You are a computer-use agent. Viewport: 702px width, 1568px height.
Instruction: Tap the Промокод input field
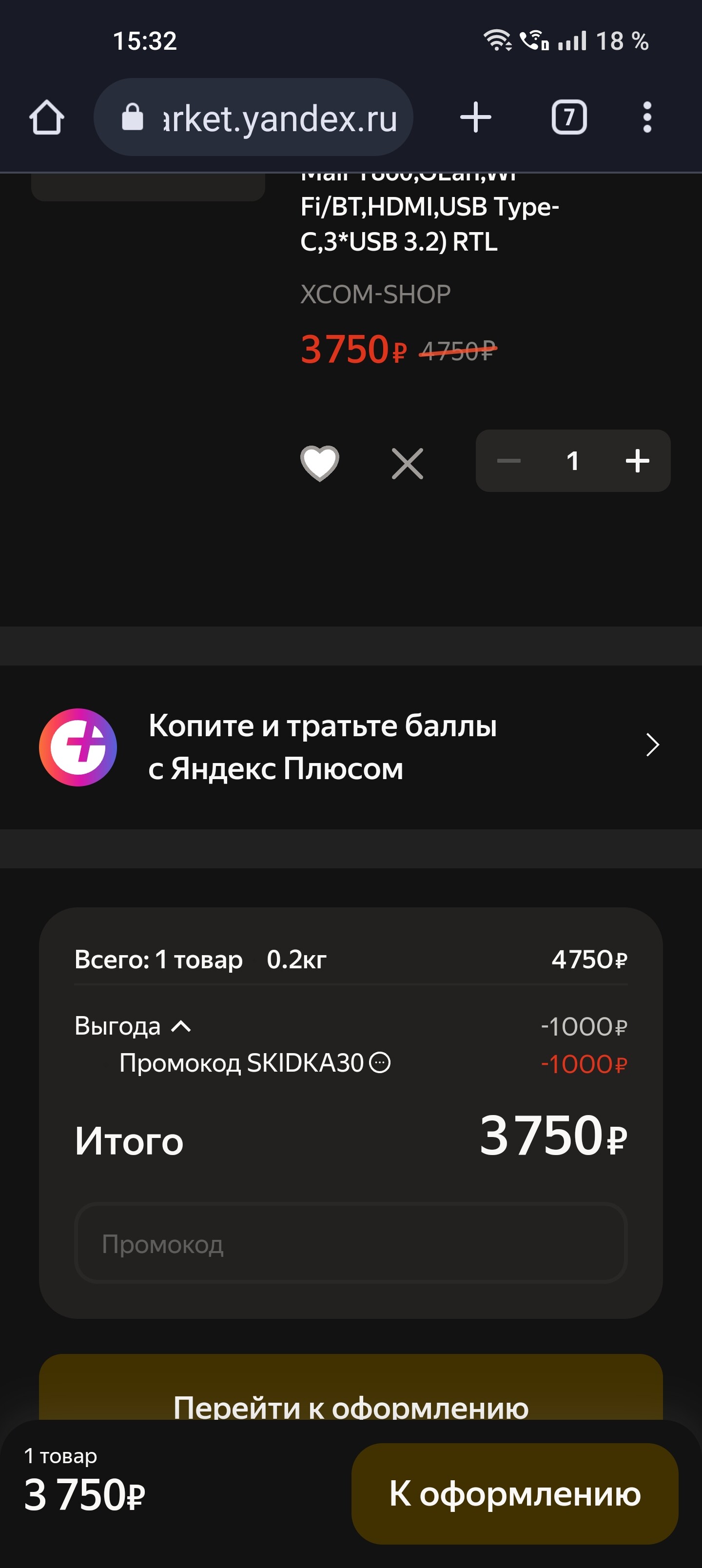pyautogui.click(x=351, y=1243)
